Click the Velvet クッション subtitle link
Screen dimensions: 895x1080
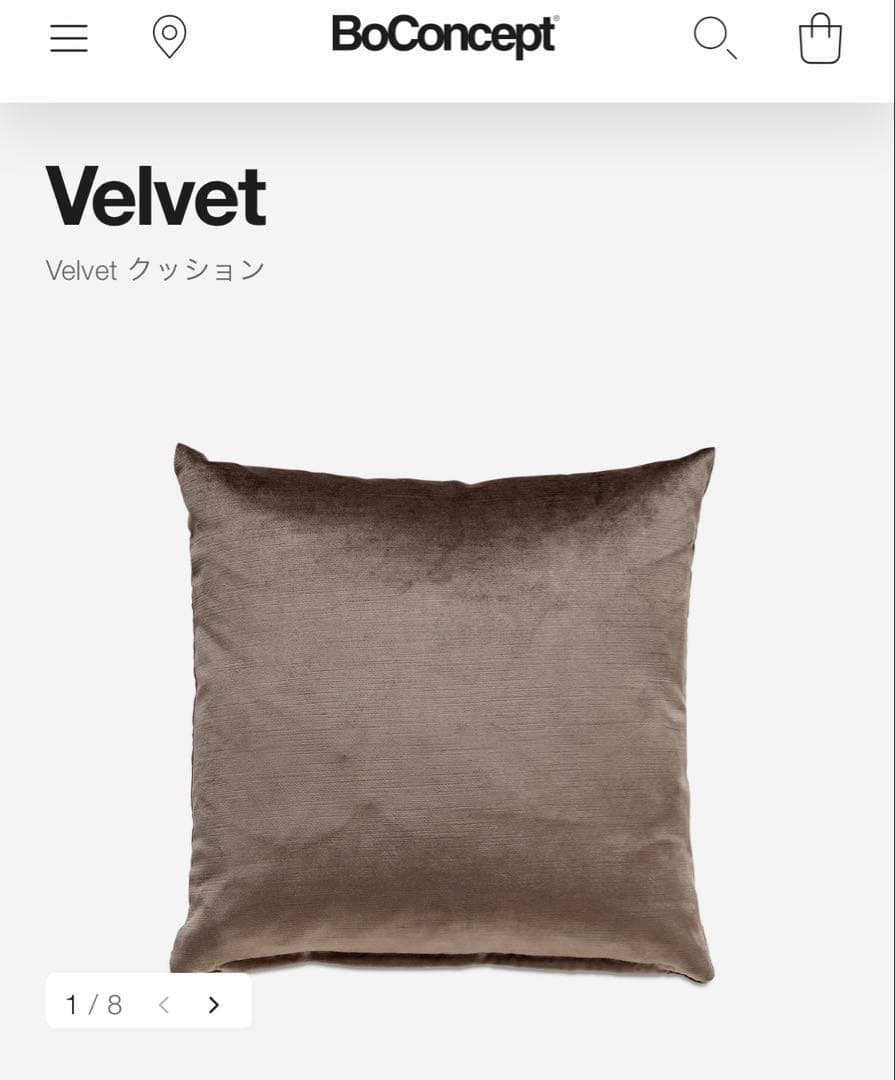tap(156, 268)
